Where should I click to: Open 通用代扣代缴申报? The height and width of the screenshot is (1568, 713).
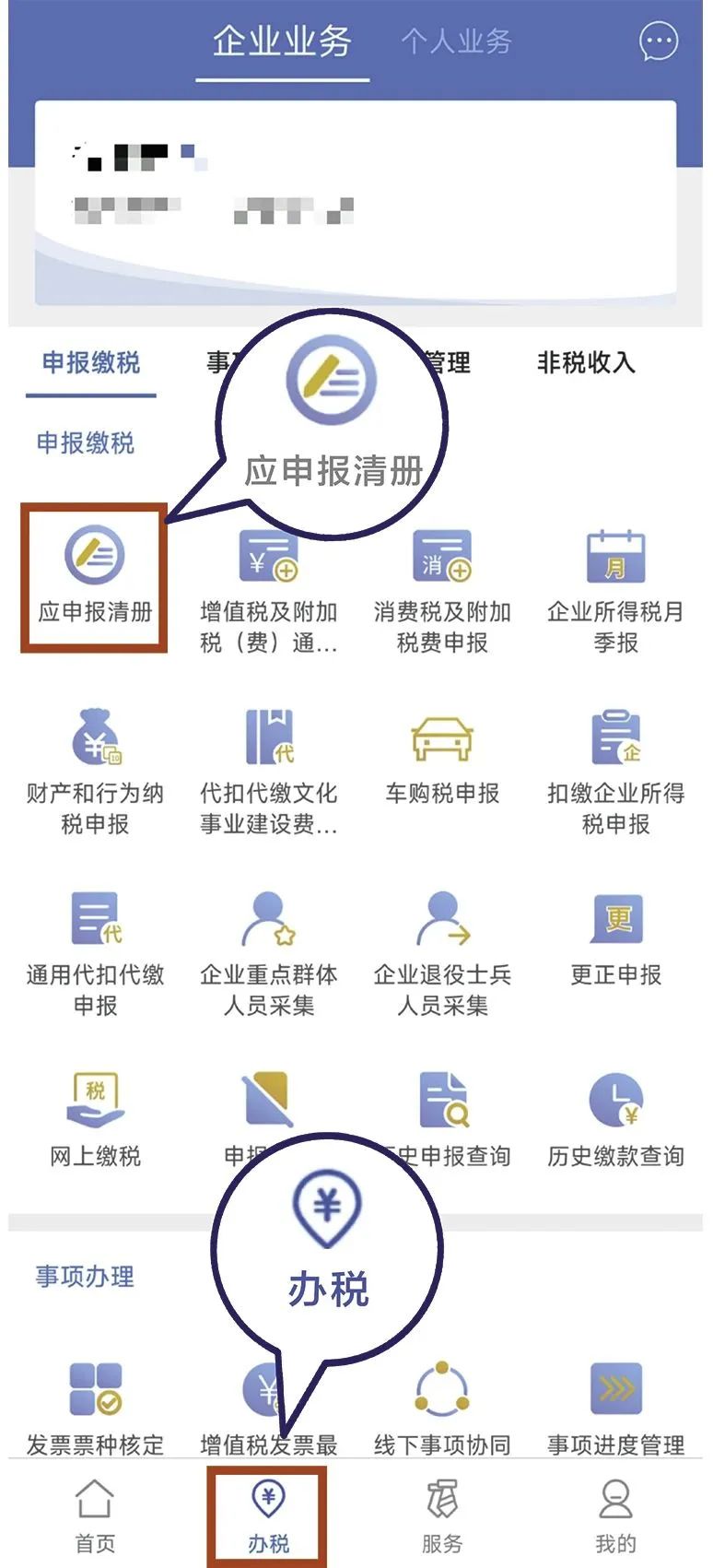pos(95,954)
